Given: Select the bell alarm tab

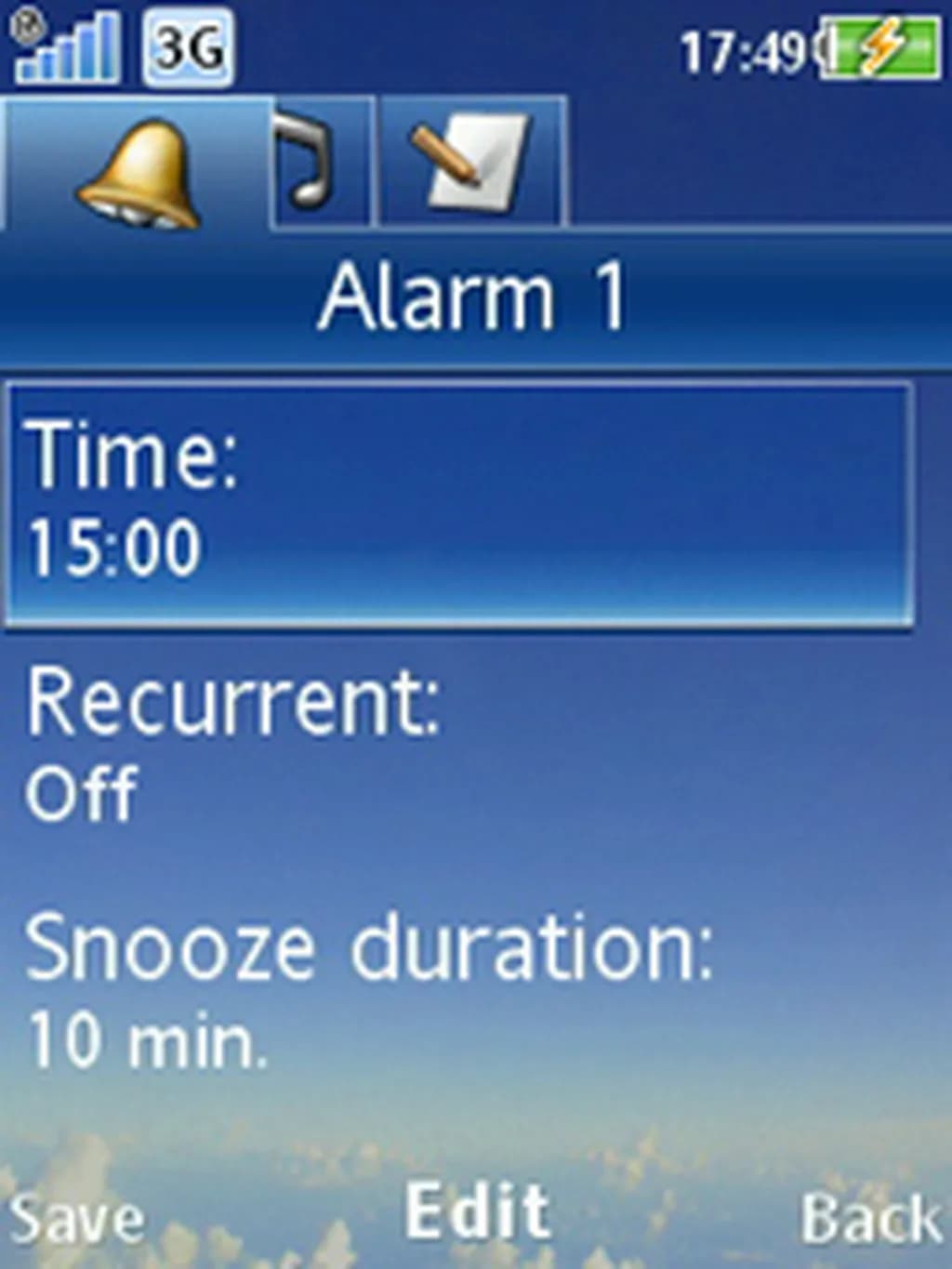Looking at the screenshot, I should [x=139, y=167].
